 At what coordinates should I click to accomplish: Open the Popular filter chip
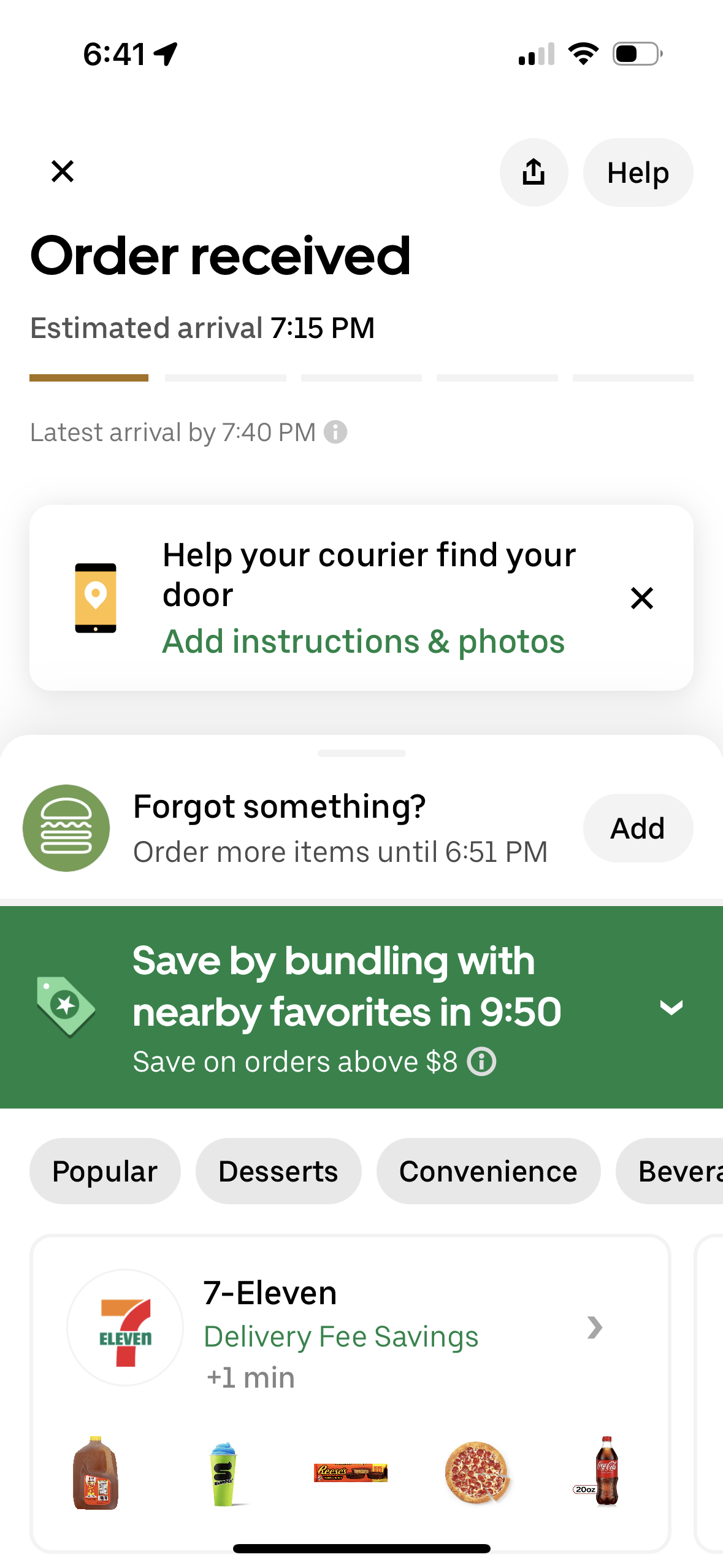point(104,1170)
